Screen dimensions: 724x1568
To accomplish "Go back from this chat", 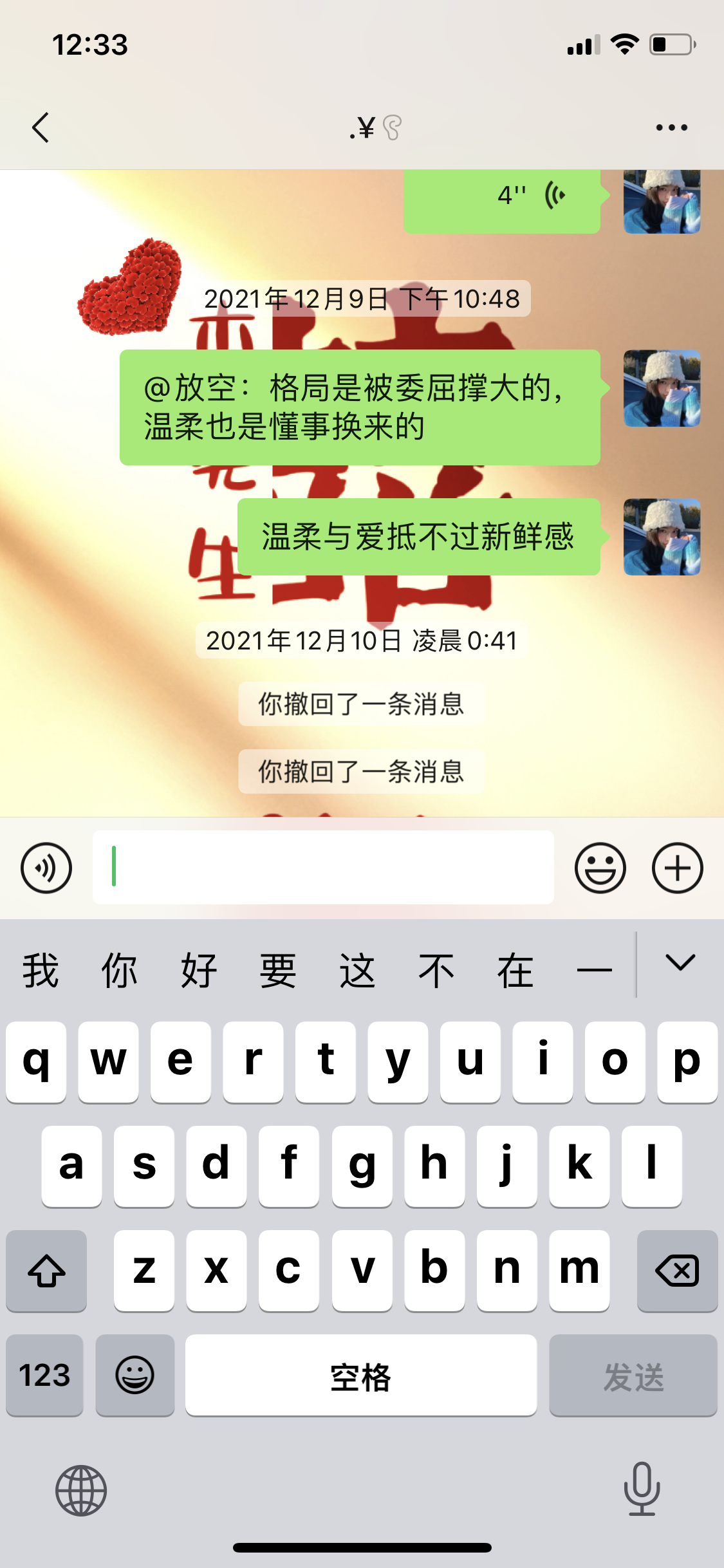I will (41, 127).
